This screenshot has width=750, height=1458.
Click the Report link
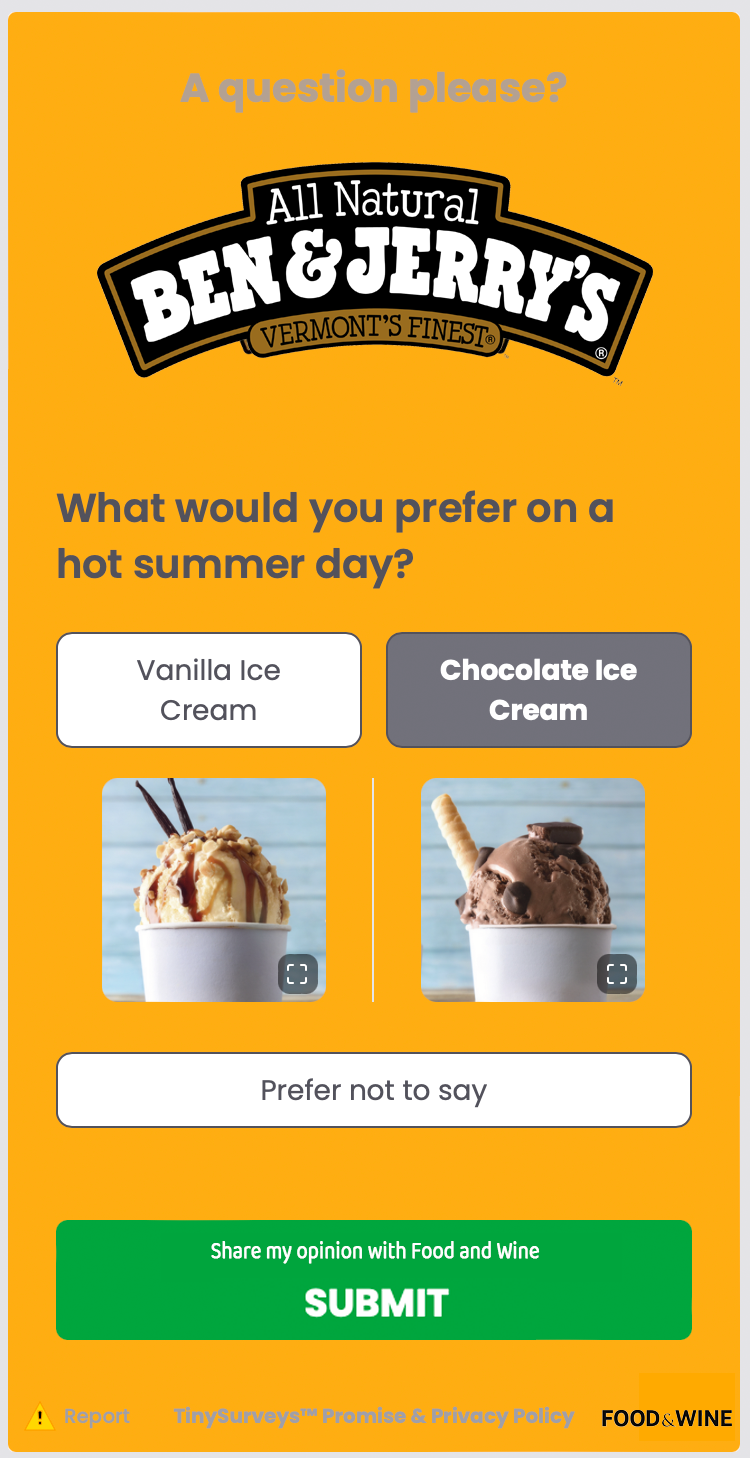(97, 1416)
